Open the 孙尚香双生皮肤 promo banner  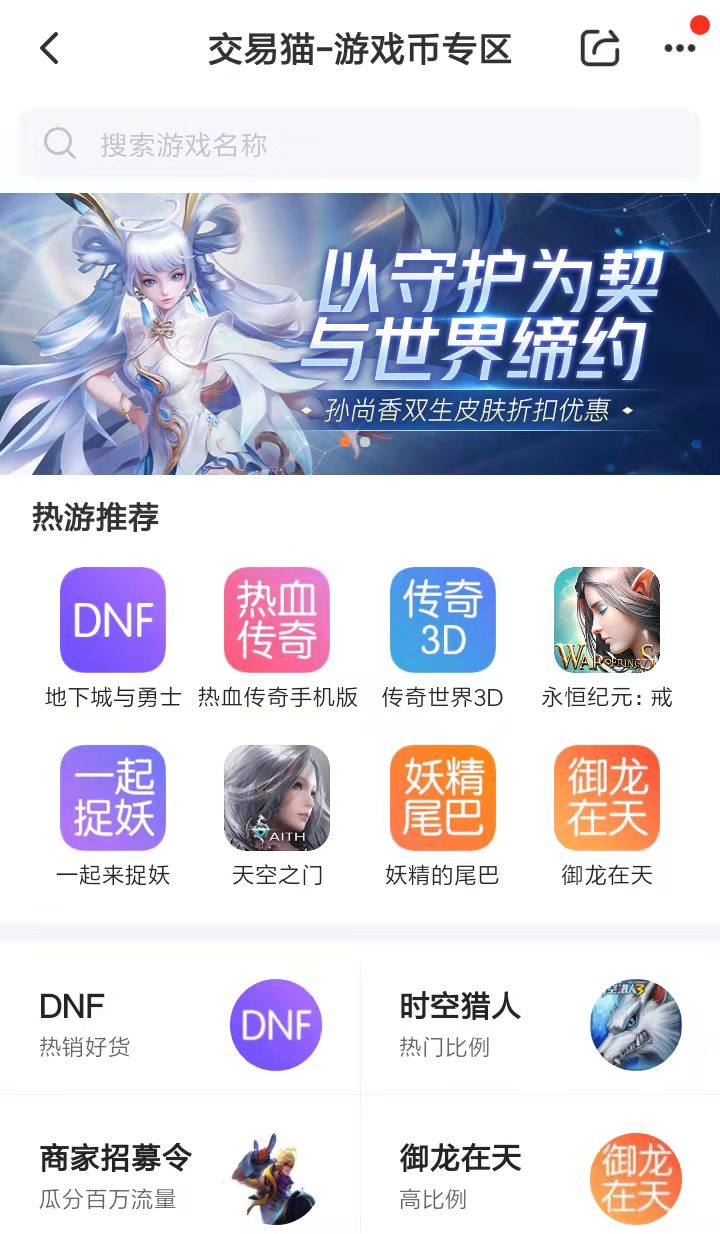[360, 333]
